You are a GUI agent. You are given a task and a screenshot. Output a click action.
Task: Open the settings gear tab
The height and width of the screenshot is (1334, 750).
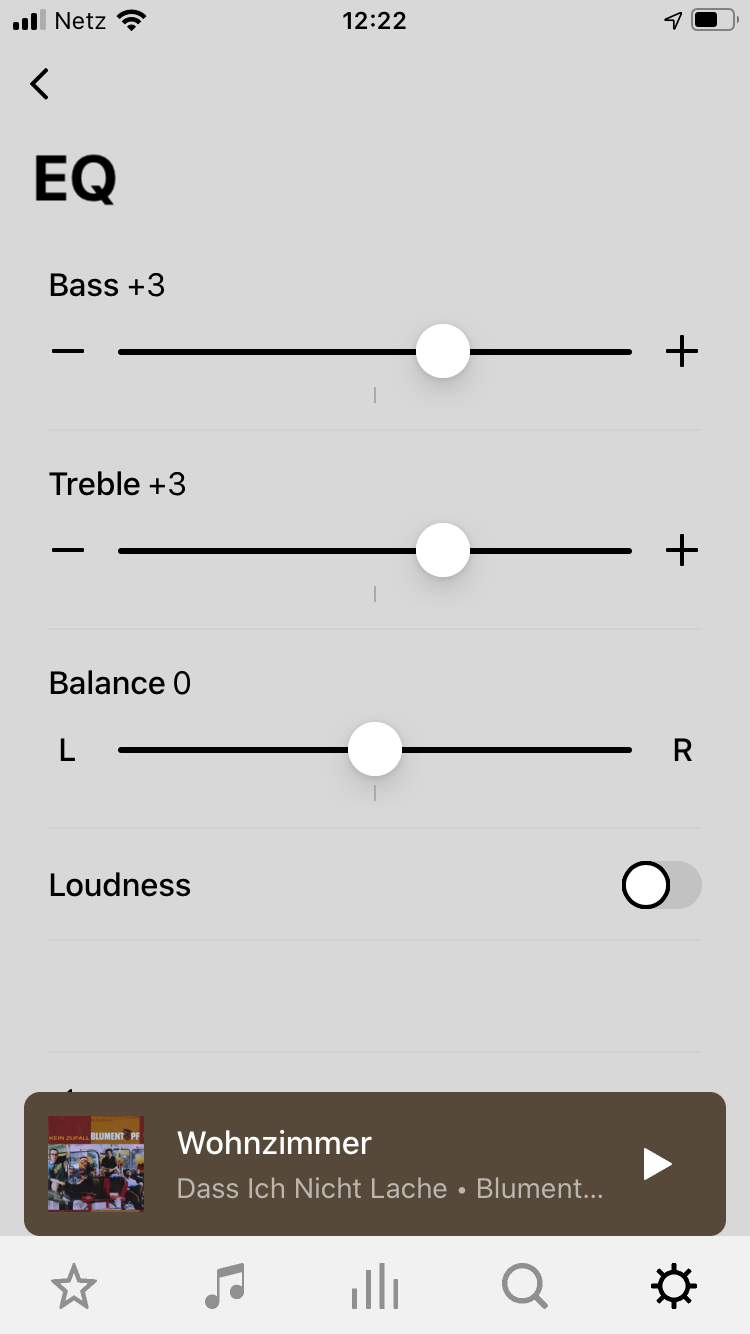[x=674, y=1286]
